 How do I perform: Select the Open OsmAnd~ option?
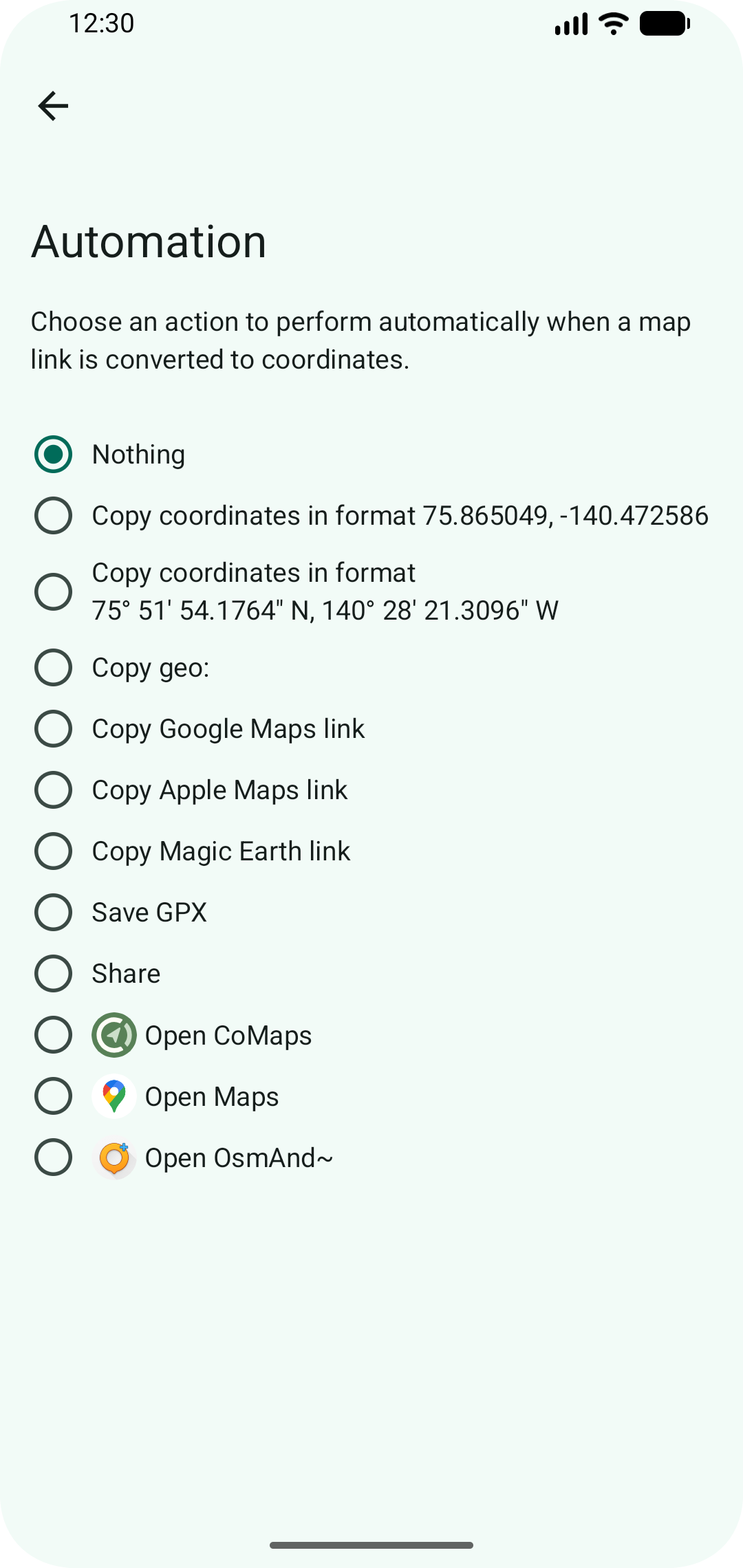click(x=371, y=1157)
